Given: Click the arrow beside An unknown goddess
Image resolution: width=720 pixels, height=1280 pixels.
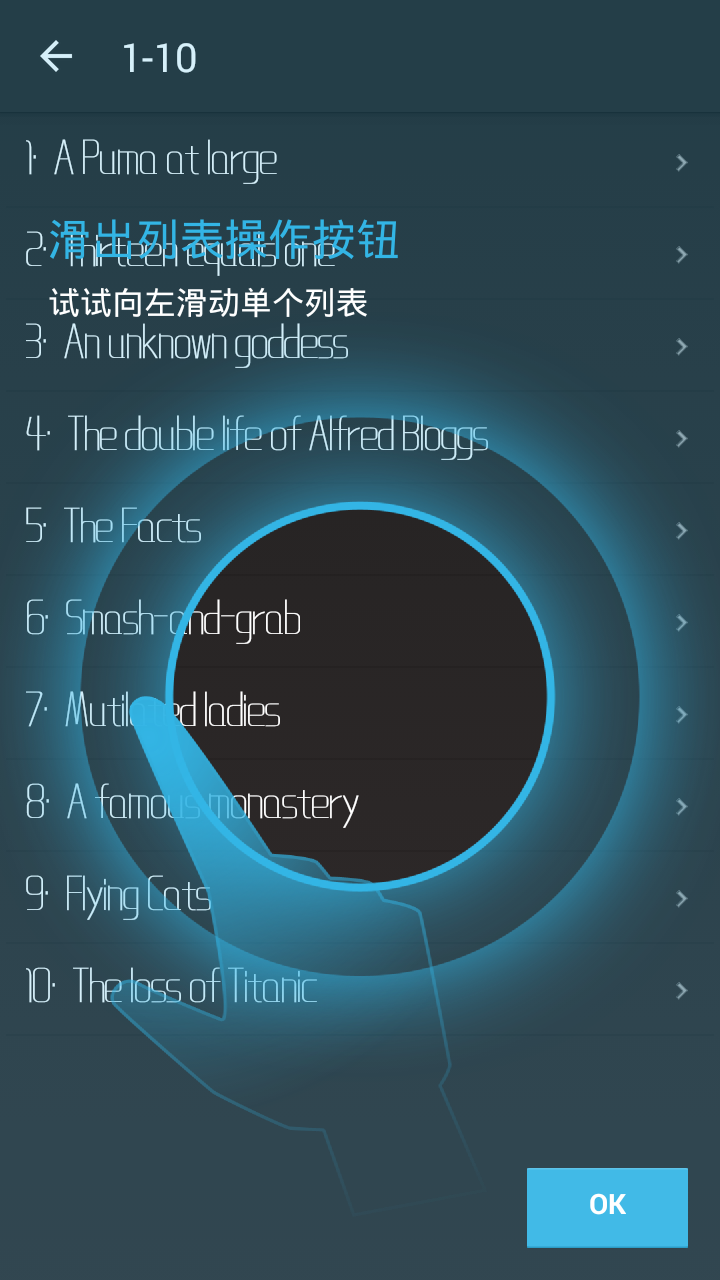Looking at the screenshot, I should tap(681, 347).
